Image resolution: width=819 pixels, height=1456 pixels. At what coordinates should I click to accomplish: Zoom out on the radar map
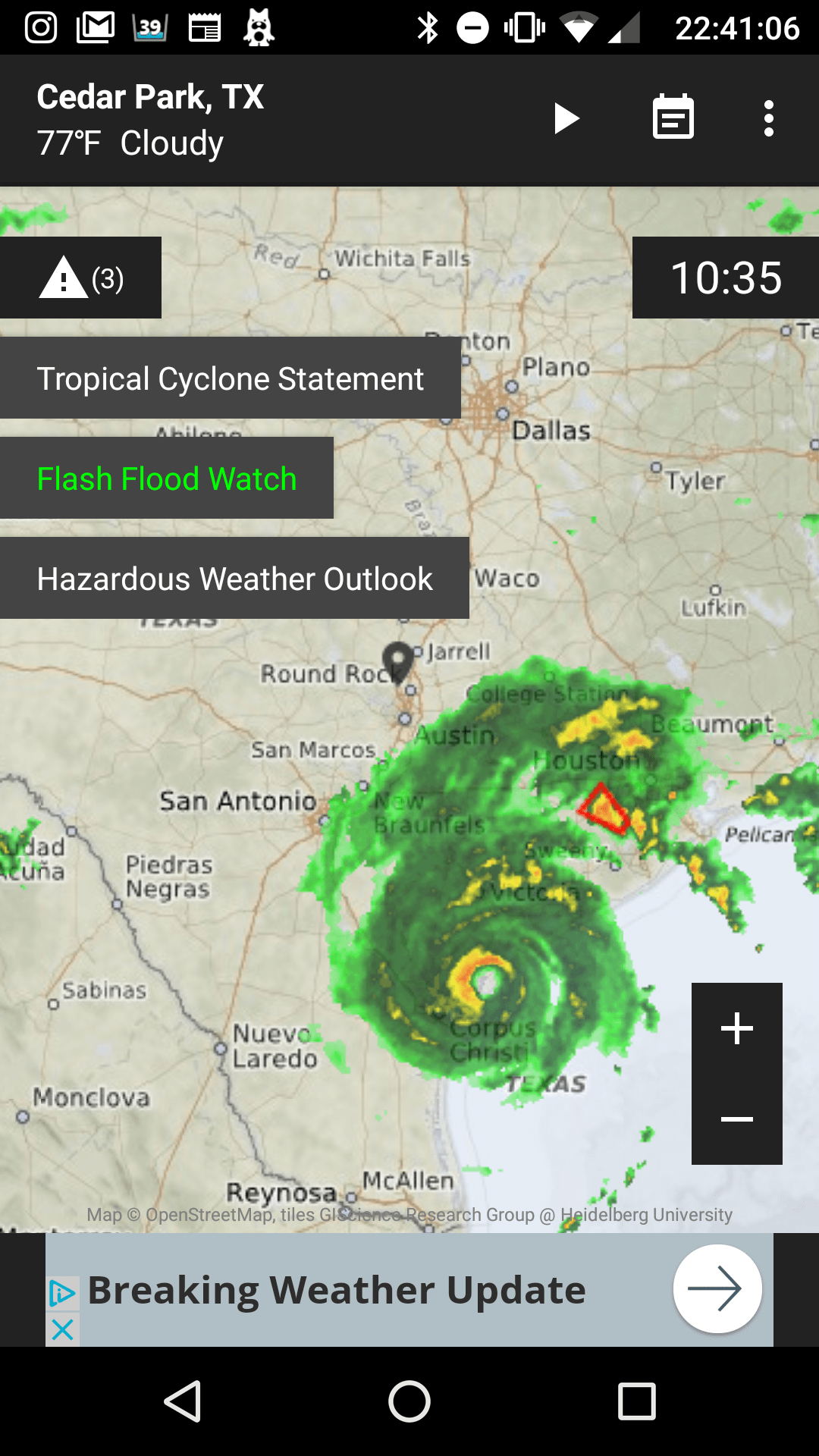point(737,1119)
